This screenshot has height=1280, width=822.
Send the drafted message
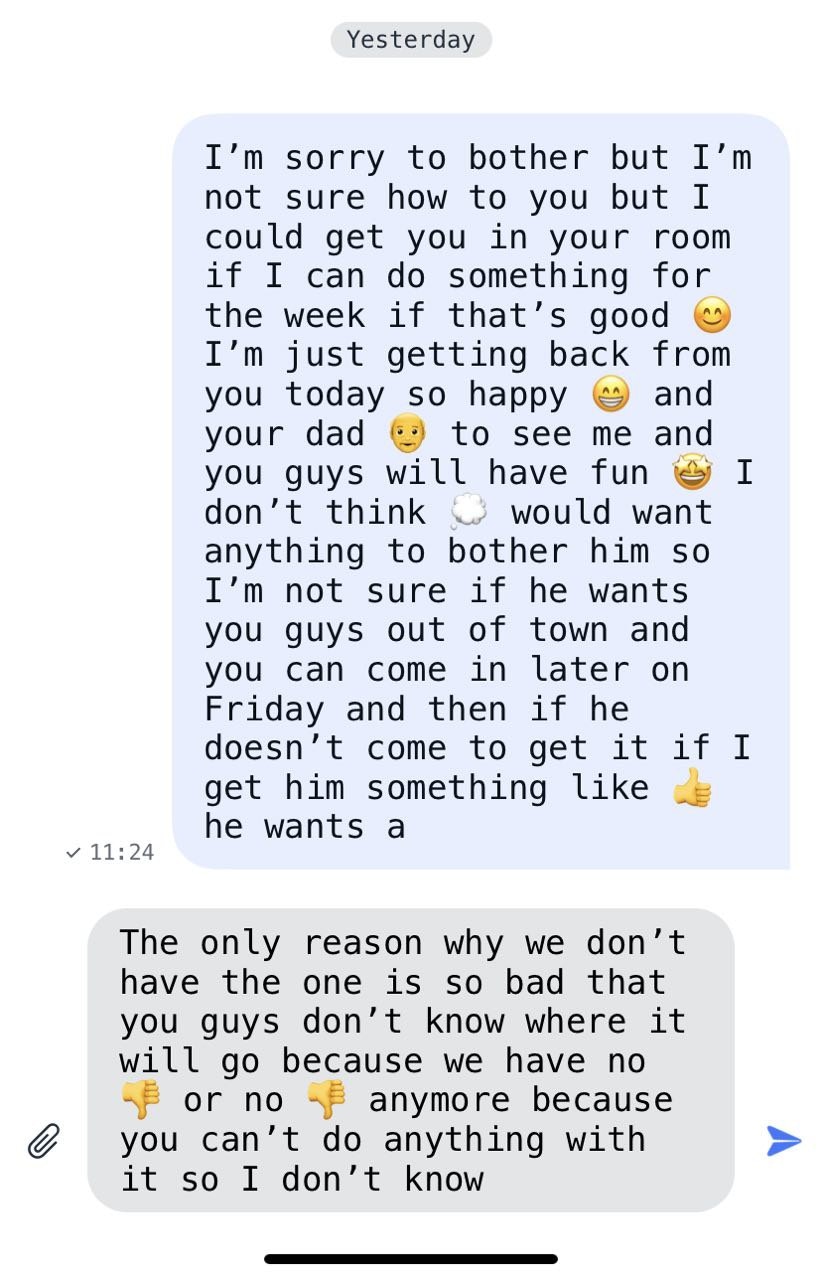click(x=783, y=1140)
